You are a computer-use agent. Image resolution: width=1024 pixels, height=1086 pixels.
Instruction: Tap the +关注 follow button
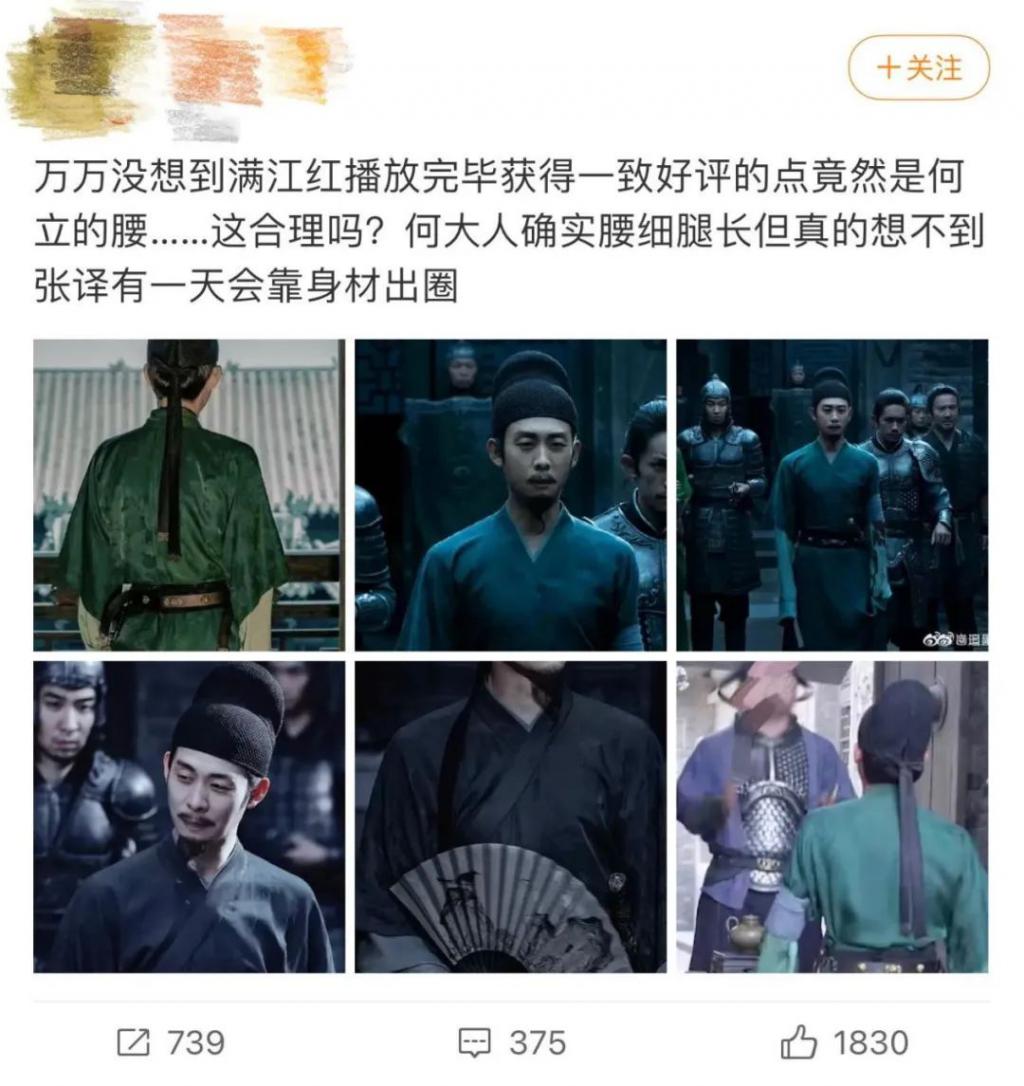(918, 69)
